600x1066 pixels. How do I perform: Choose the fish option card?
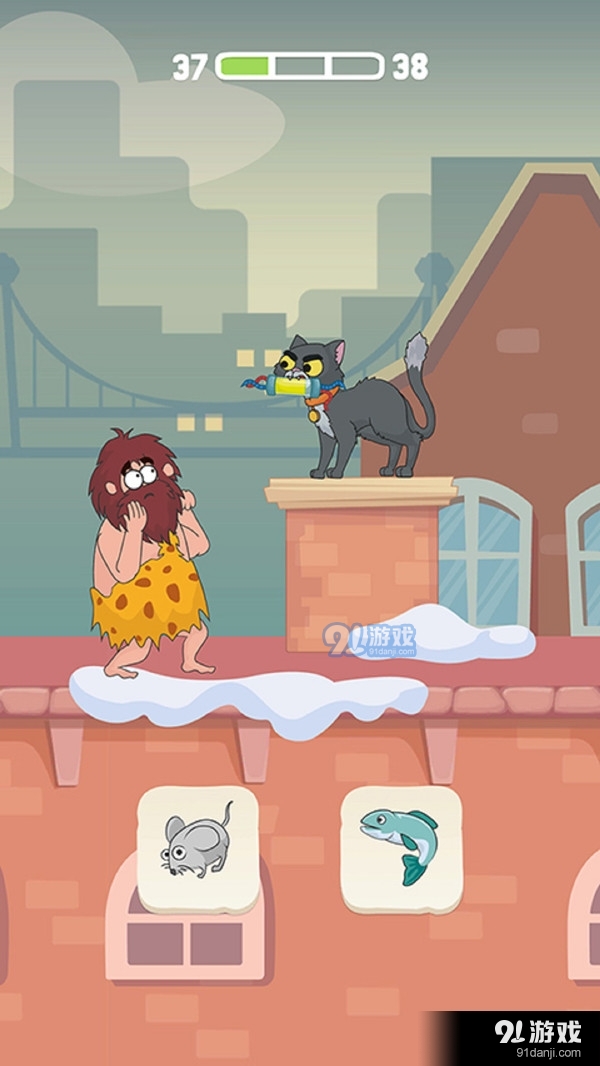[401, 847]
